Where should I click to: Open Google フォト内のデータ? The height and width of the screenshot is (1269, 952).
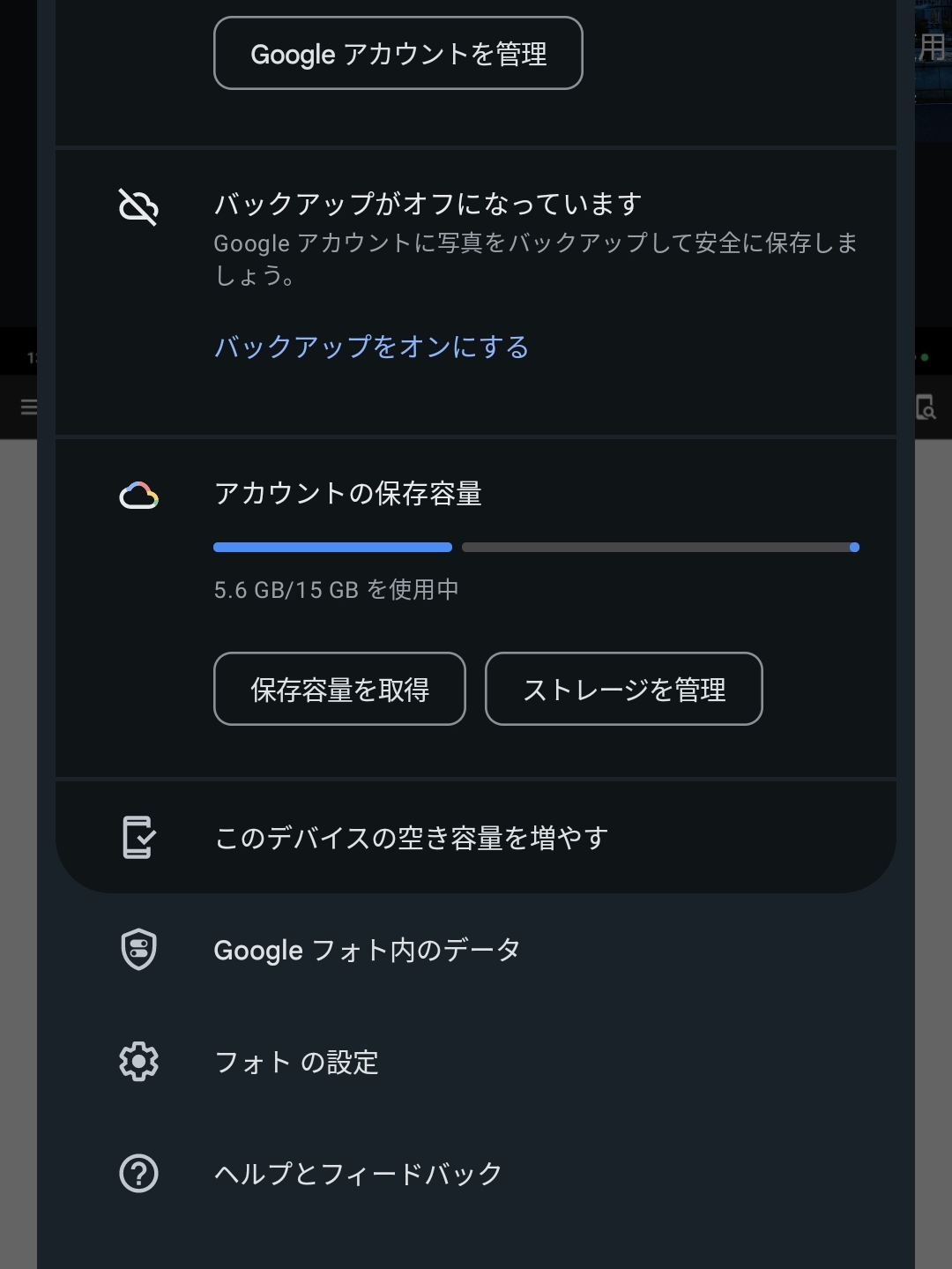(x=367, y=950)
